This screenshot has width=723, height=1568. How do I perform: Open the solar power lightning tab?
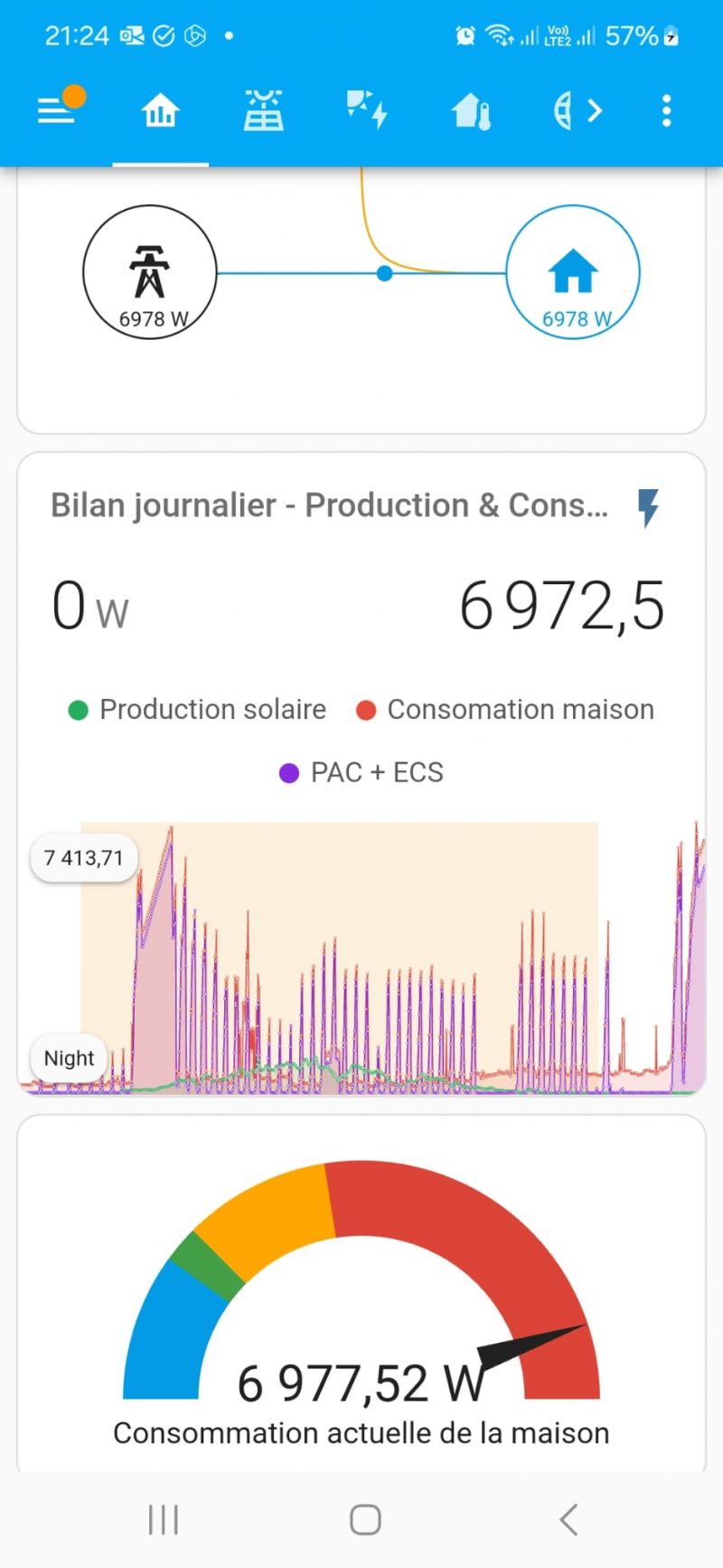pyautogui.click(x=367, y=111)
